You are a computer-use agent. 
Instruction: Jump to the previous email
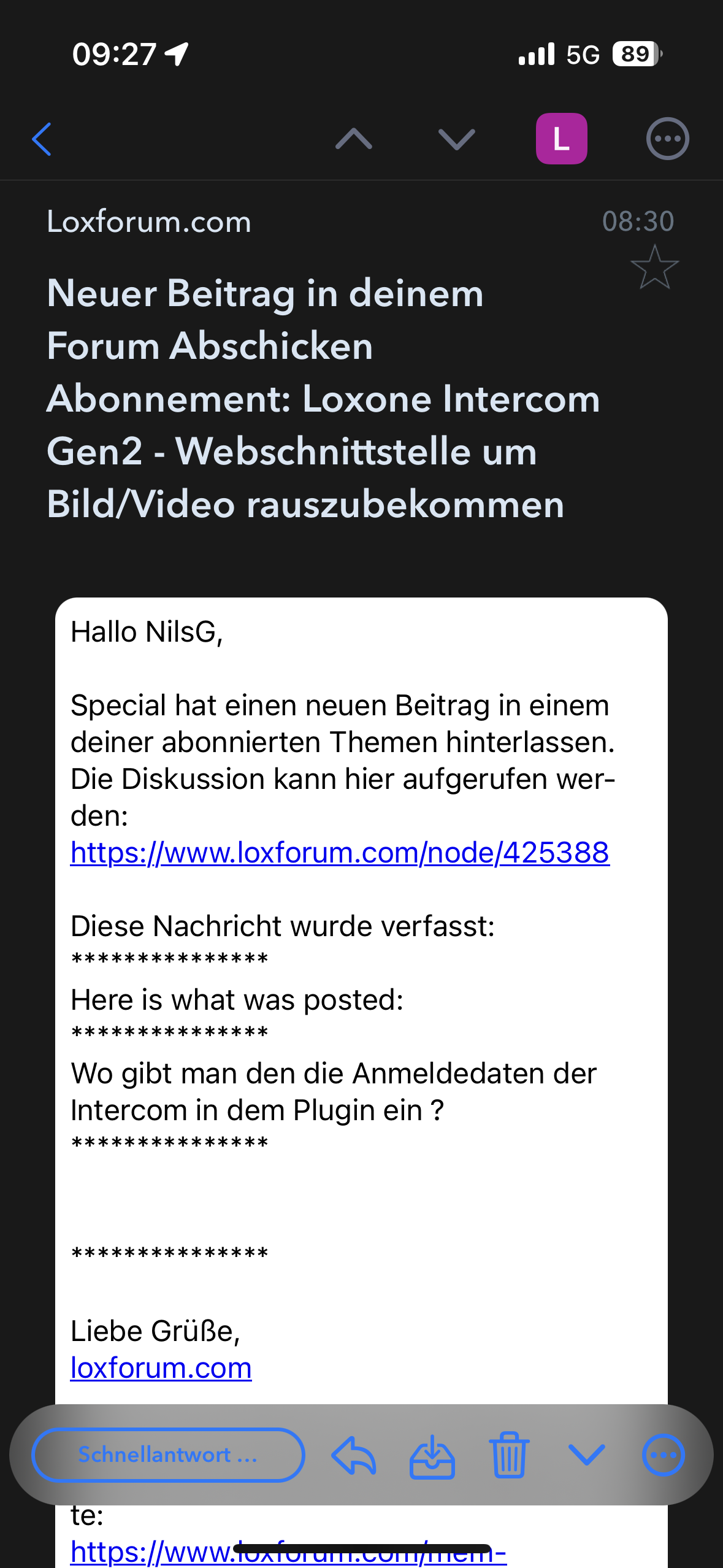(x=354, y=139)
